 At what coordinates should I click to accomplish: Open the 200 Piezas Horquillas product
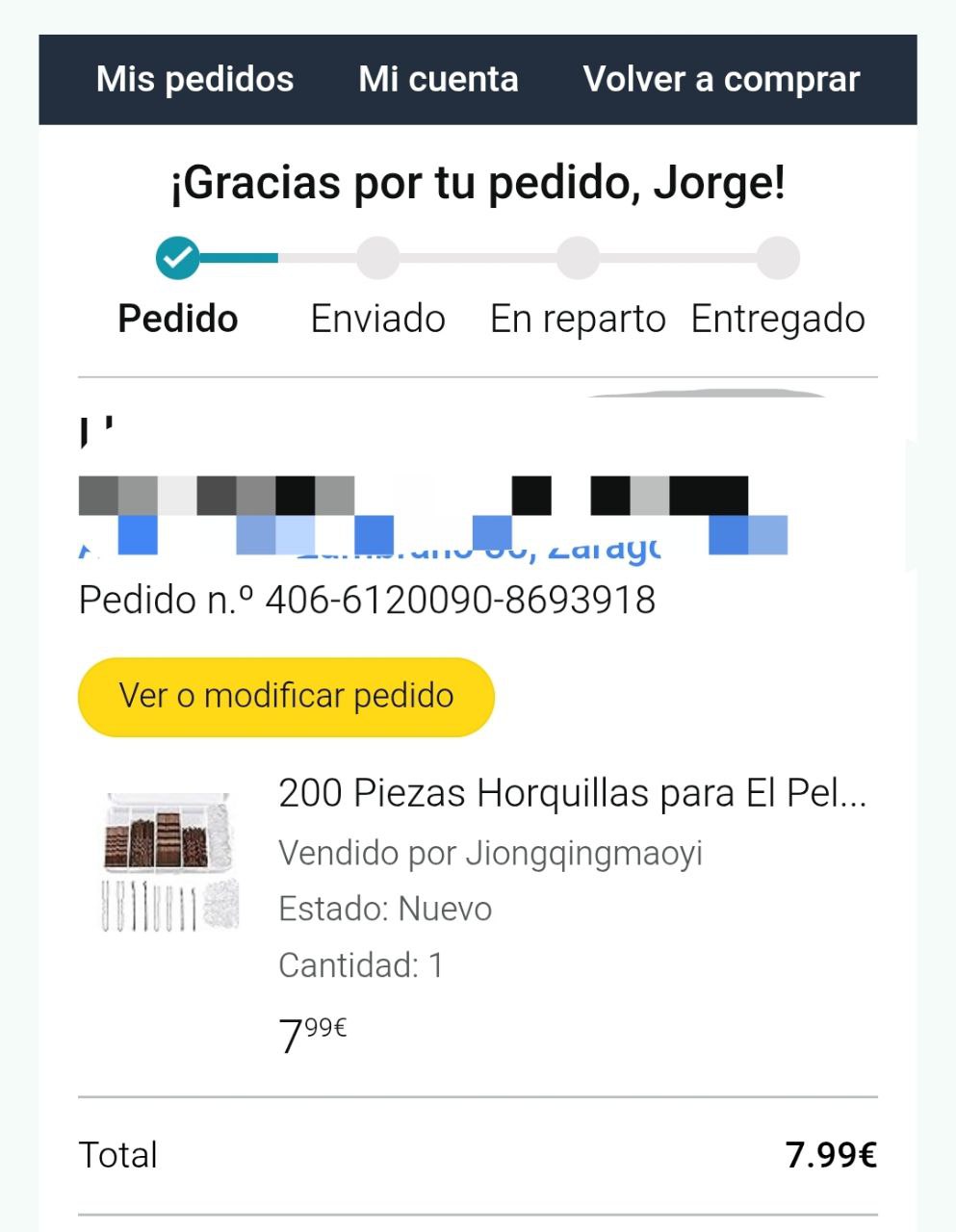click(x=572, y=793)
